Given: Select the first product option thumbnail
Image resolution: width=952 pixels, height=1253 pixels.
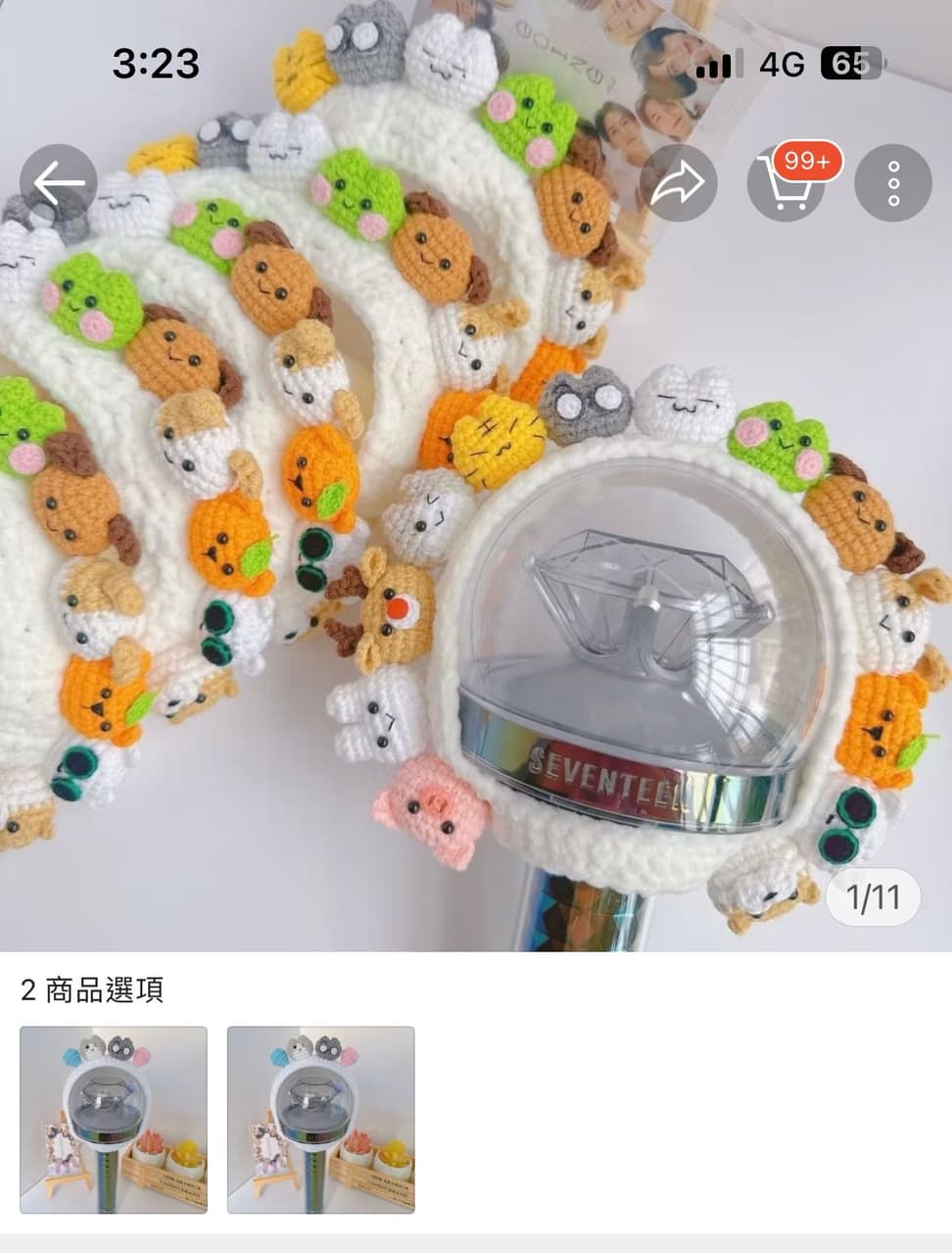Looking at the screenshot, I should 114,1120.
